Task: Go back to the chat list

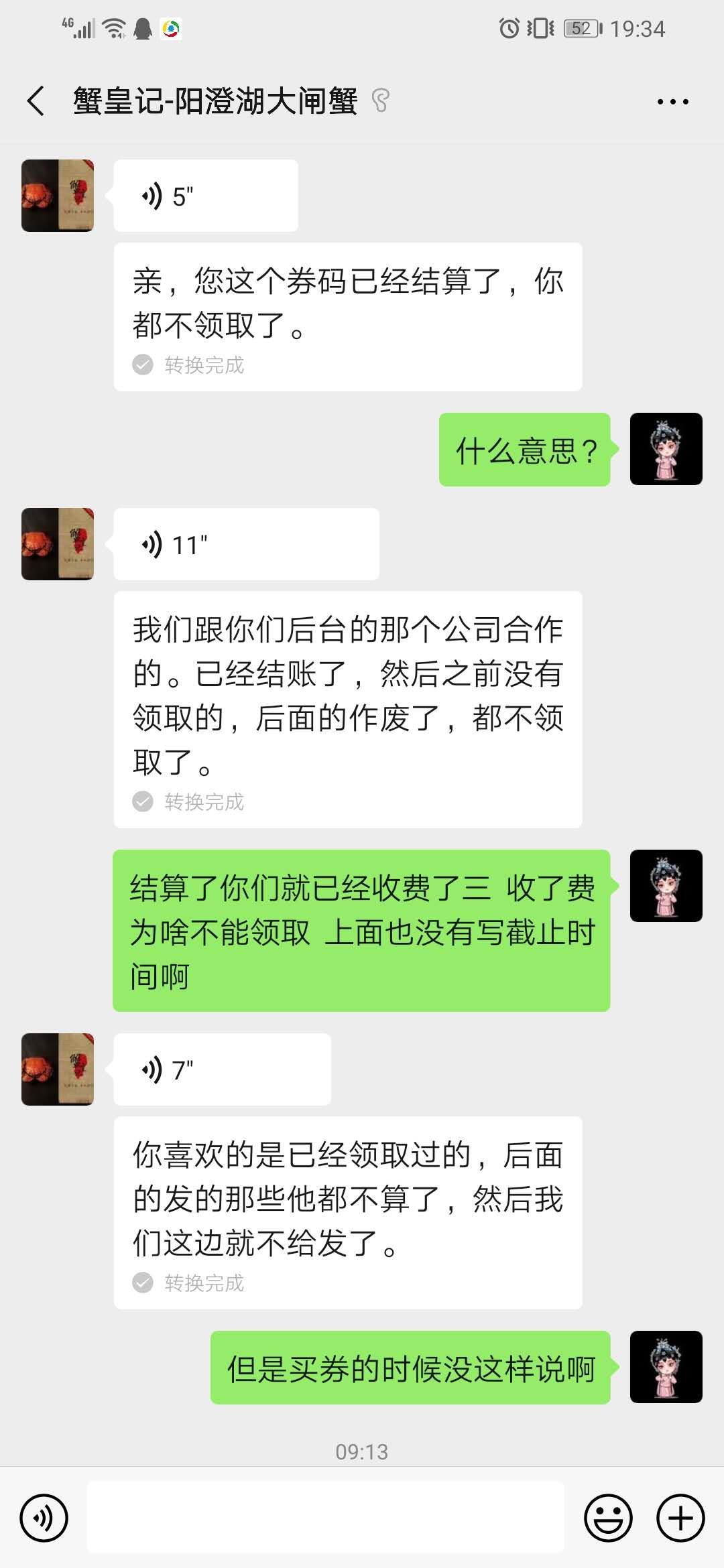Action: 36,102
